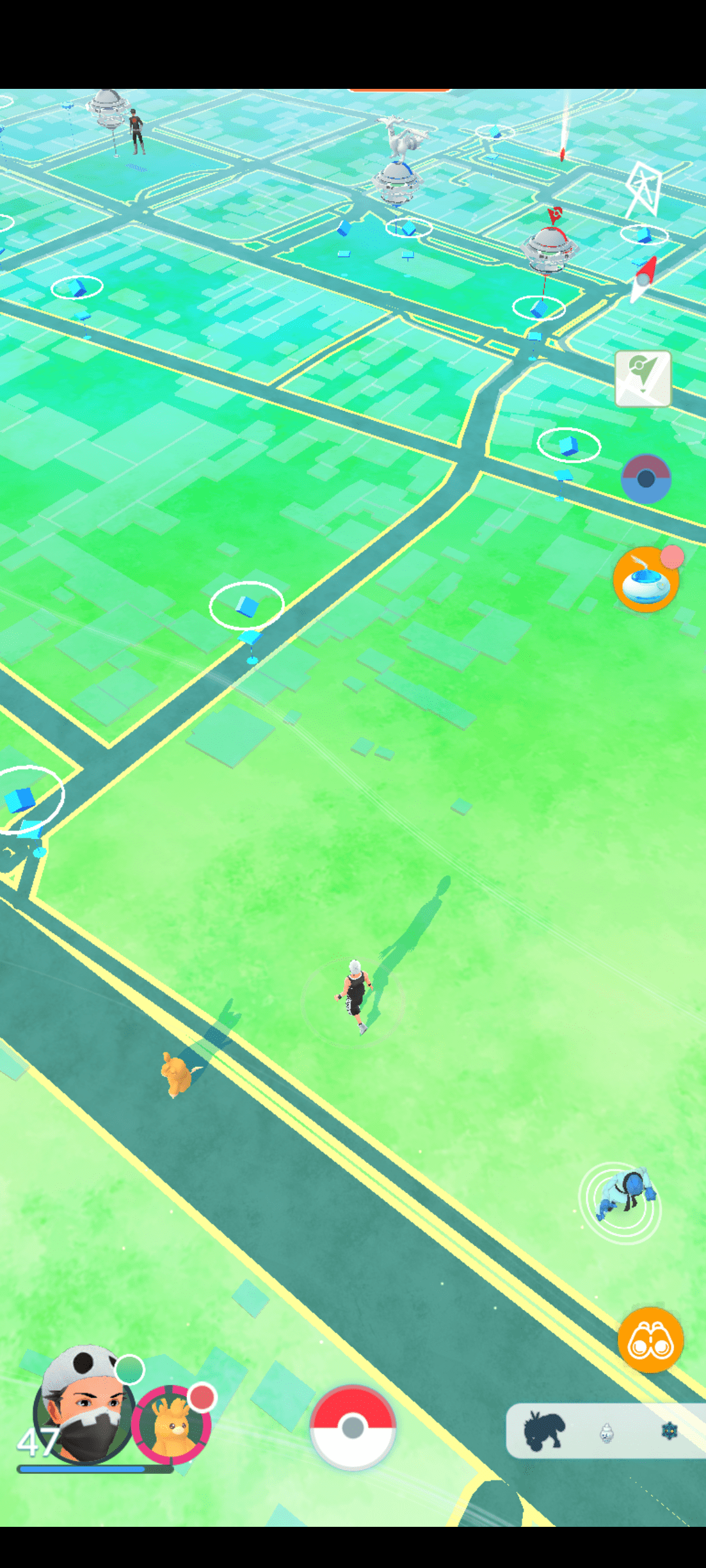Tap the red Team GO Rocket occupied gym
706x1568 pixels.
pyautogui.click(x=552, y=248)
